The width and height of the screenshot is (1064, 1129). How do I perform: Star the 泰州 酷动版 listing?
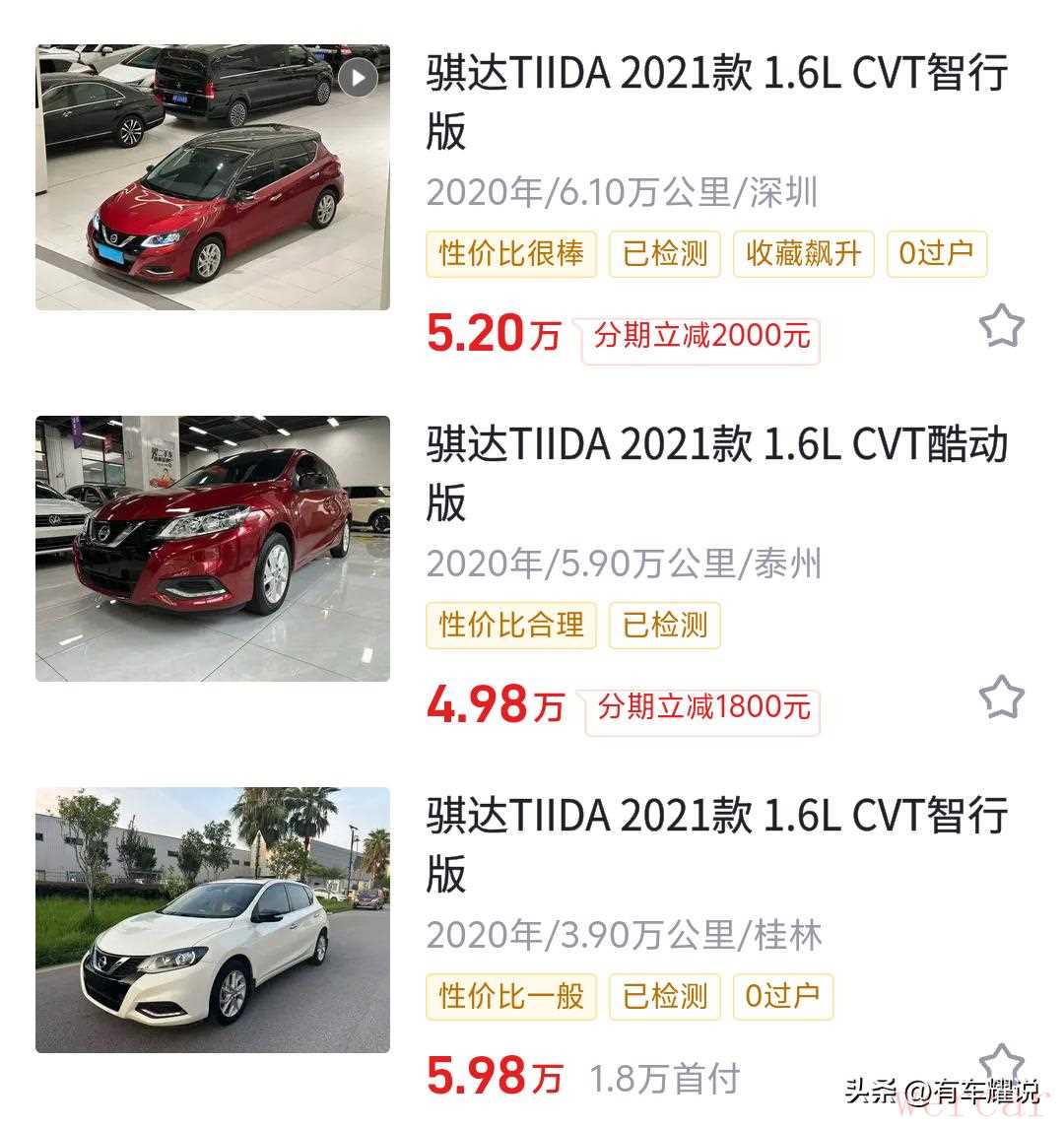click(1001, 697)
